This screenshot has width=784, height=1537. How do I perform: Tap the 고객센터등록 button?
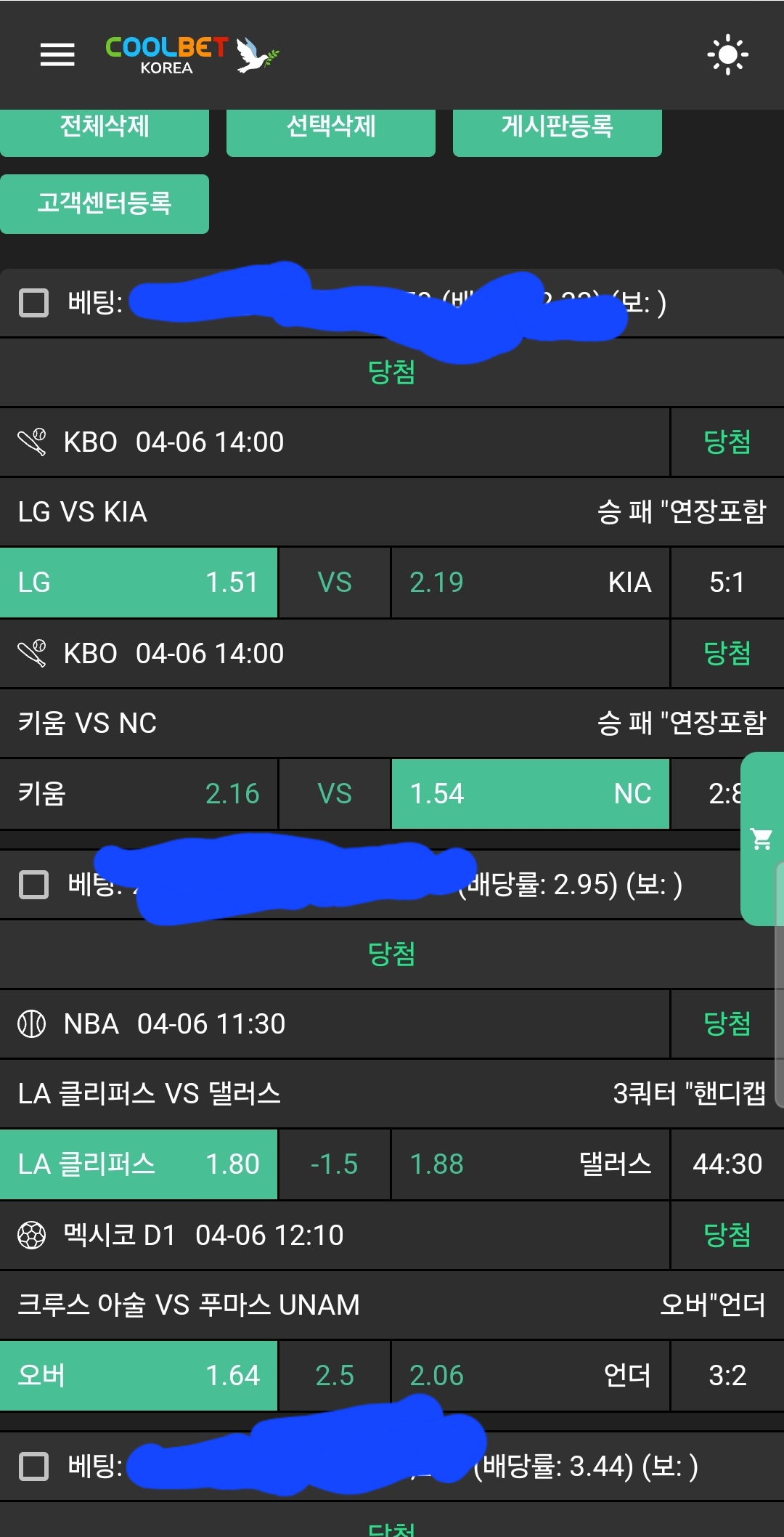coord(105,203)
